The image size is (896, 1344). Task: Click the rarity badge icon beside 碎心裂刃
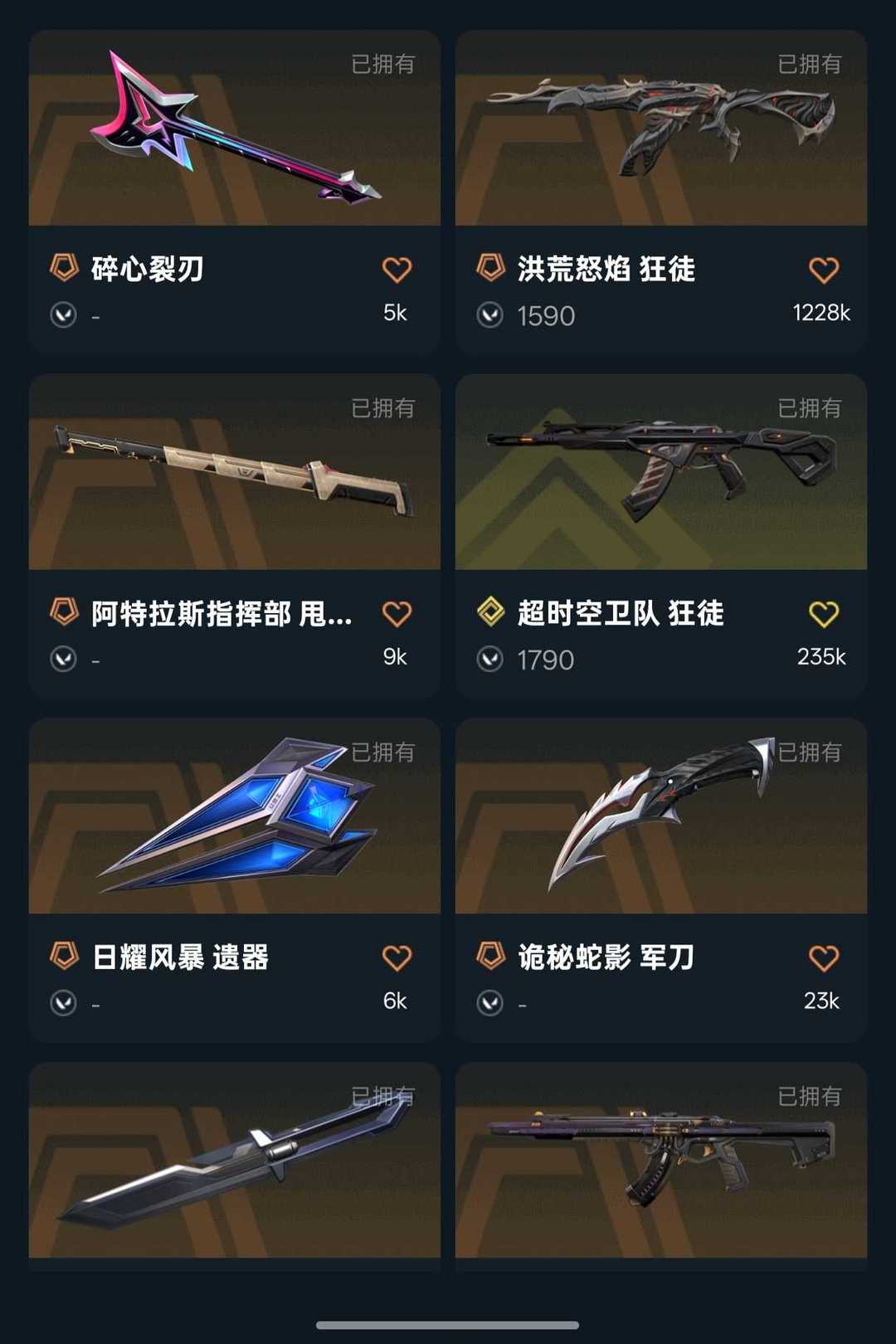(x=63, y=268)
